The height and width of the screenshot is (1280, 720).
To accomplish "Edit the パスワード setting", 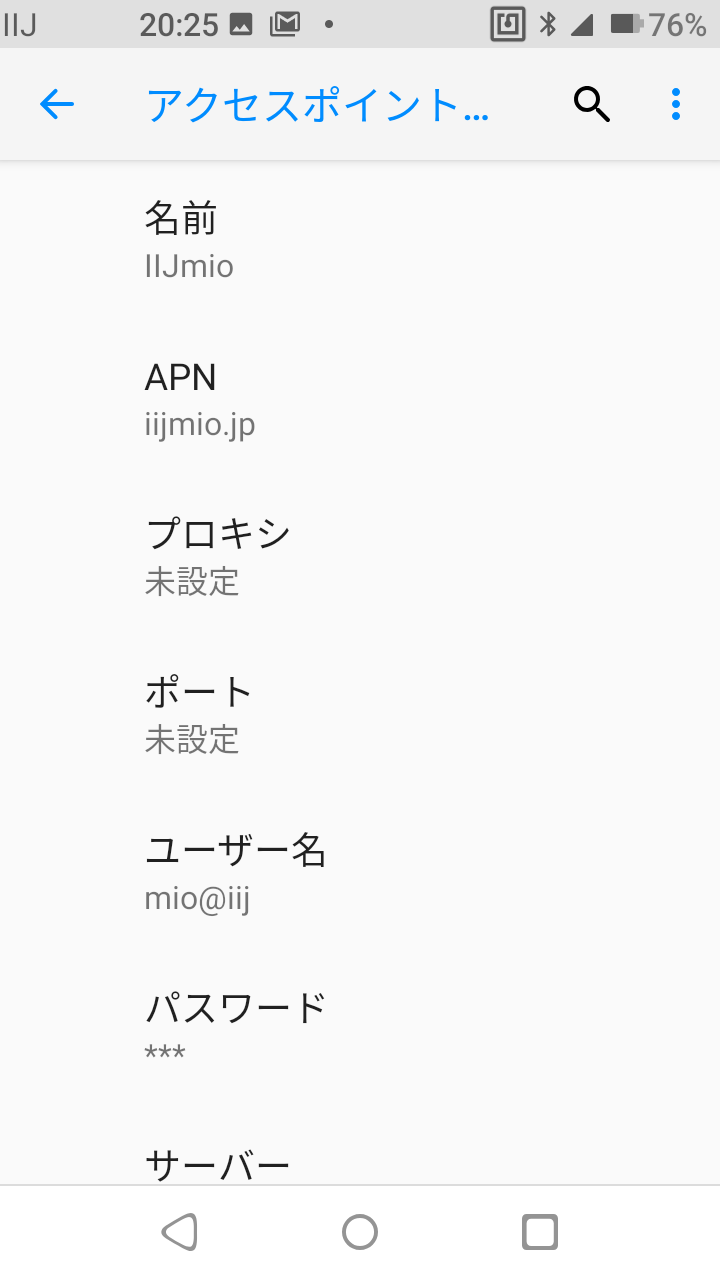I will (x=360, y=1029).
